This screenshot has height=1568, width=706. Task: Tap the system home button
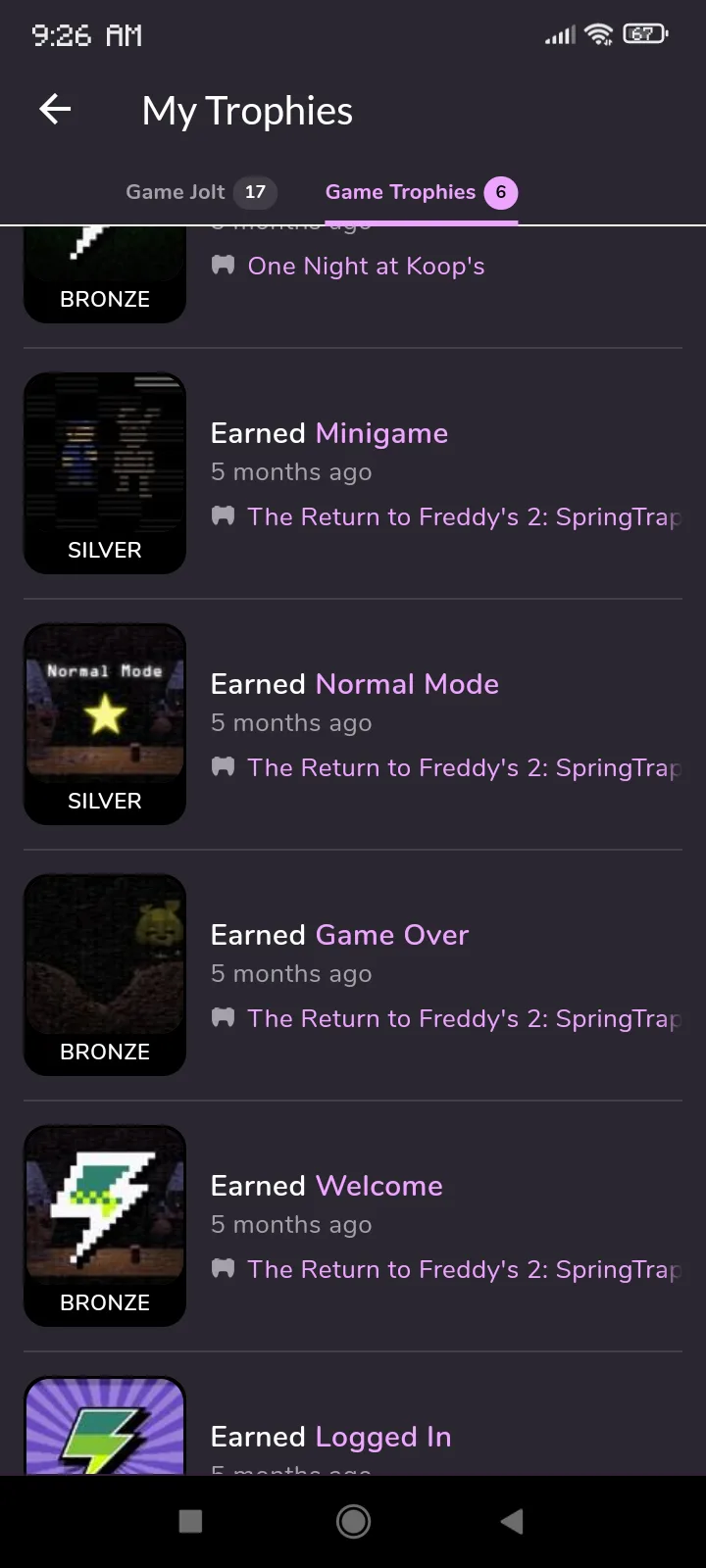pos(353,1521)
